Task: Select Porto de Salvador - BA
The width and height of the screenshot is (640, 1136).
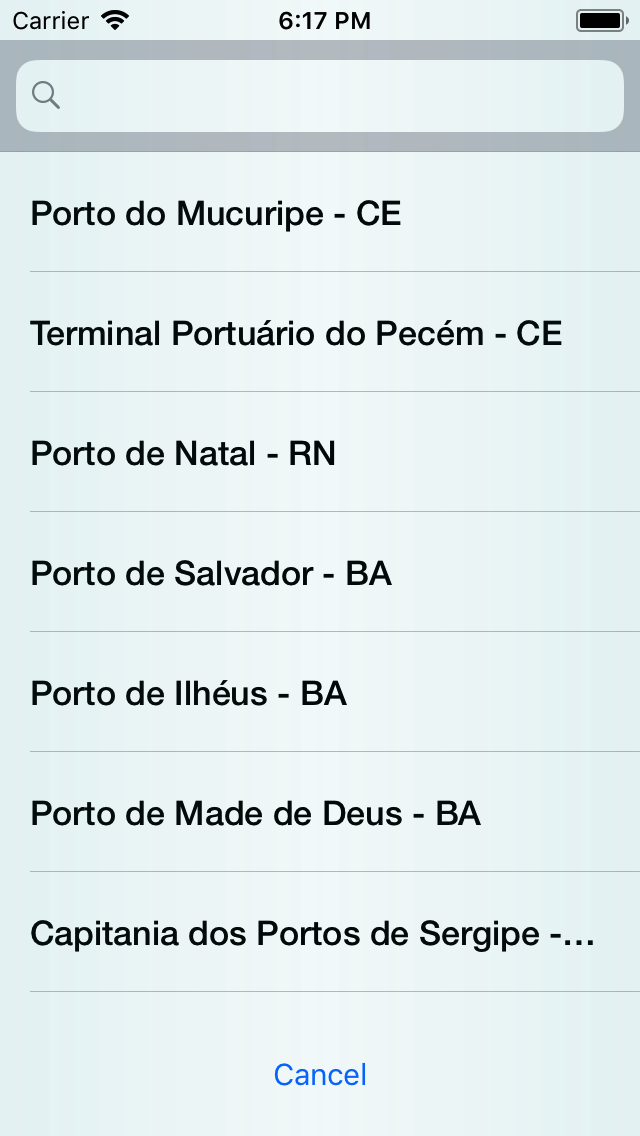Action: [320, 572]
